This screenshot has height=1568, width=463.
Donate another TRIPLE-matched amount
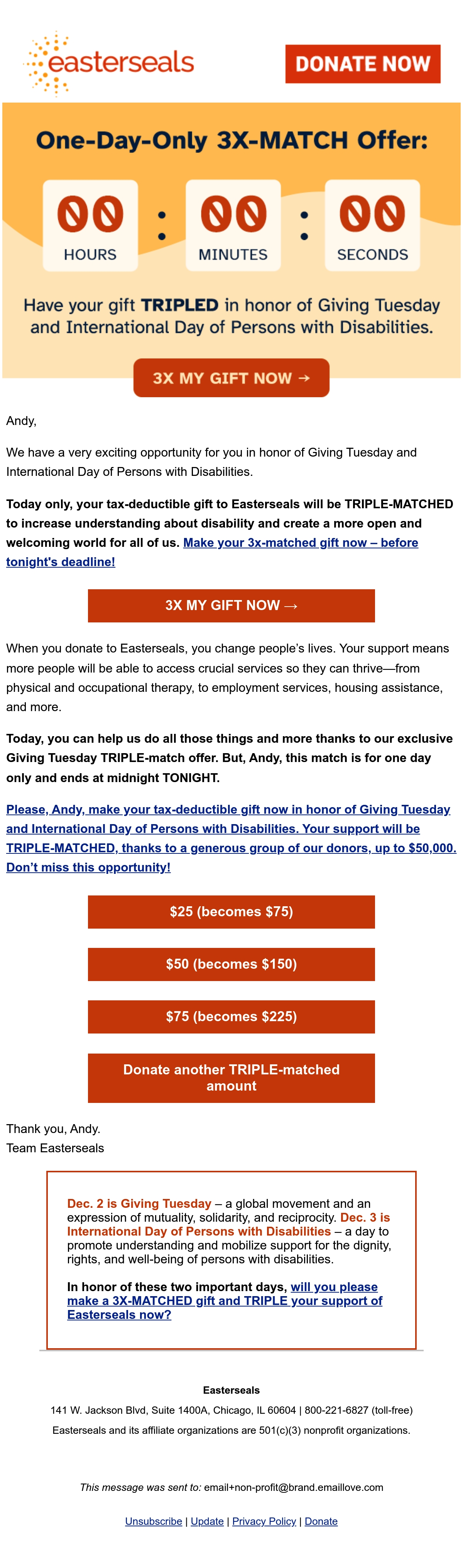pyautogui.click(x=231, y=1078)
